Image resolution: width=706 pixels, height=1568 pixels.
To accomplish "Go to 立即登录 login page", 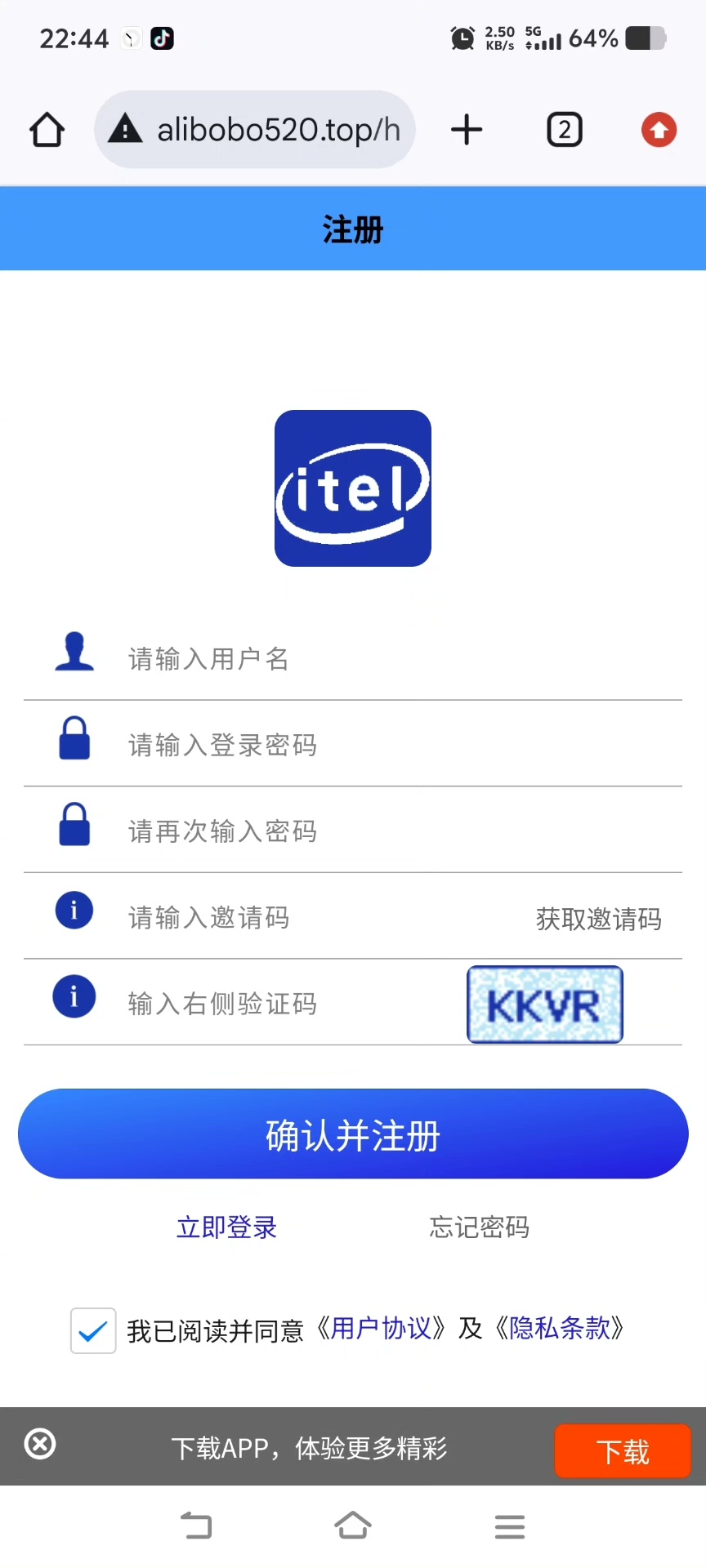I will pyautogui.click(x=226, y=1227).
